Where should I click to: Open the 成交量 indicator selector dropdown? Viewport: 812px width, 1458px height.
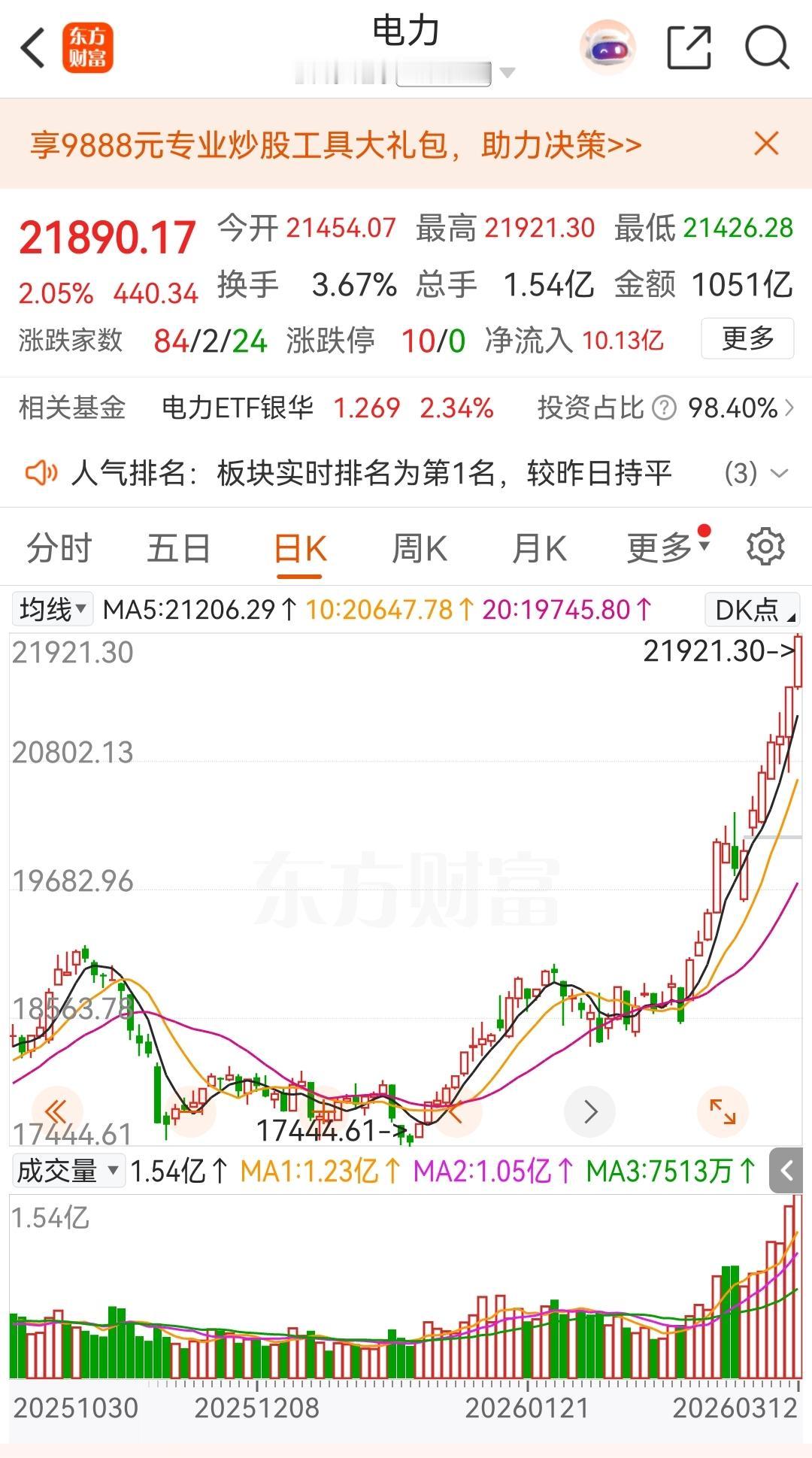click(66, 1170)
